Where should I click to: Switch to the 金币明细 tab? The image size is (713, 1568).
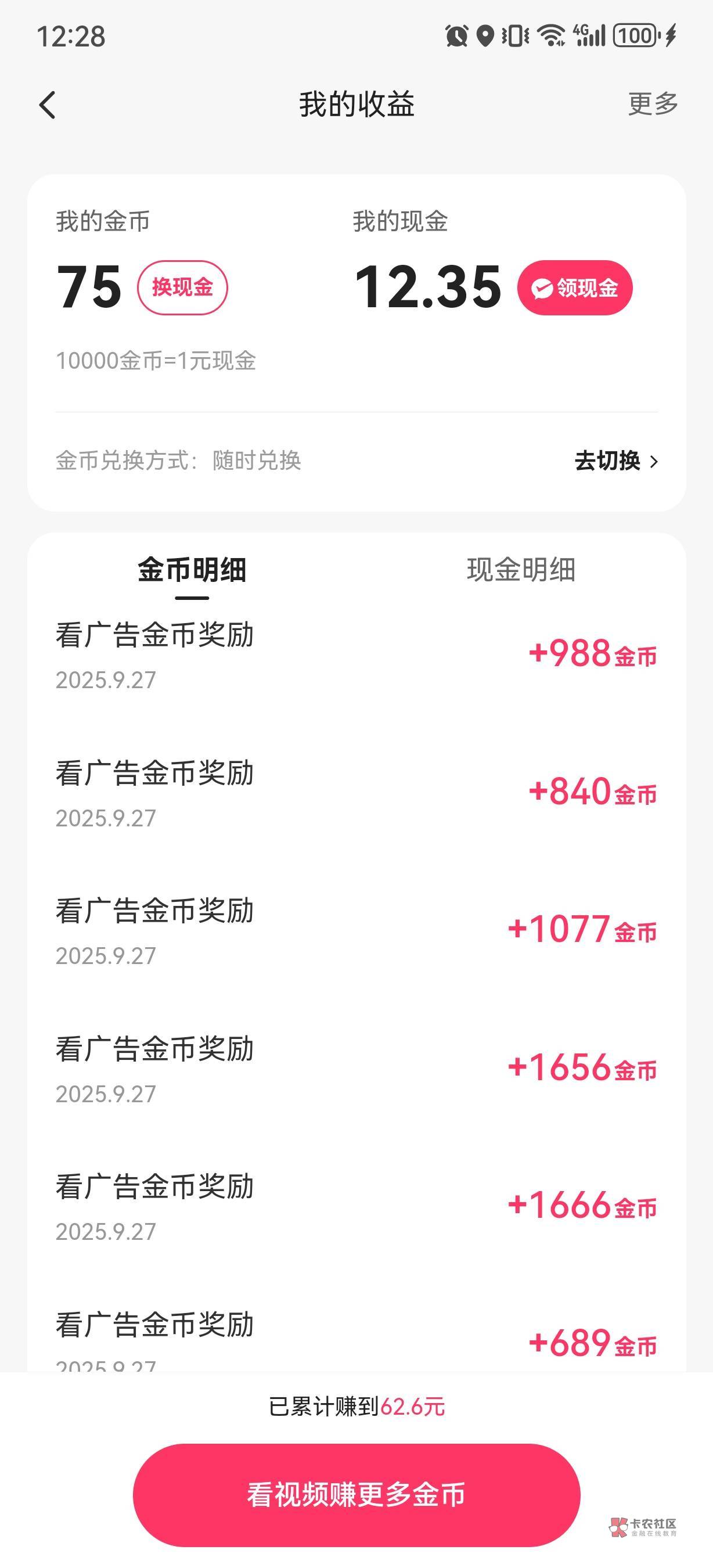(192, 570)
